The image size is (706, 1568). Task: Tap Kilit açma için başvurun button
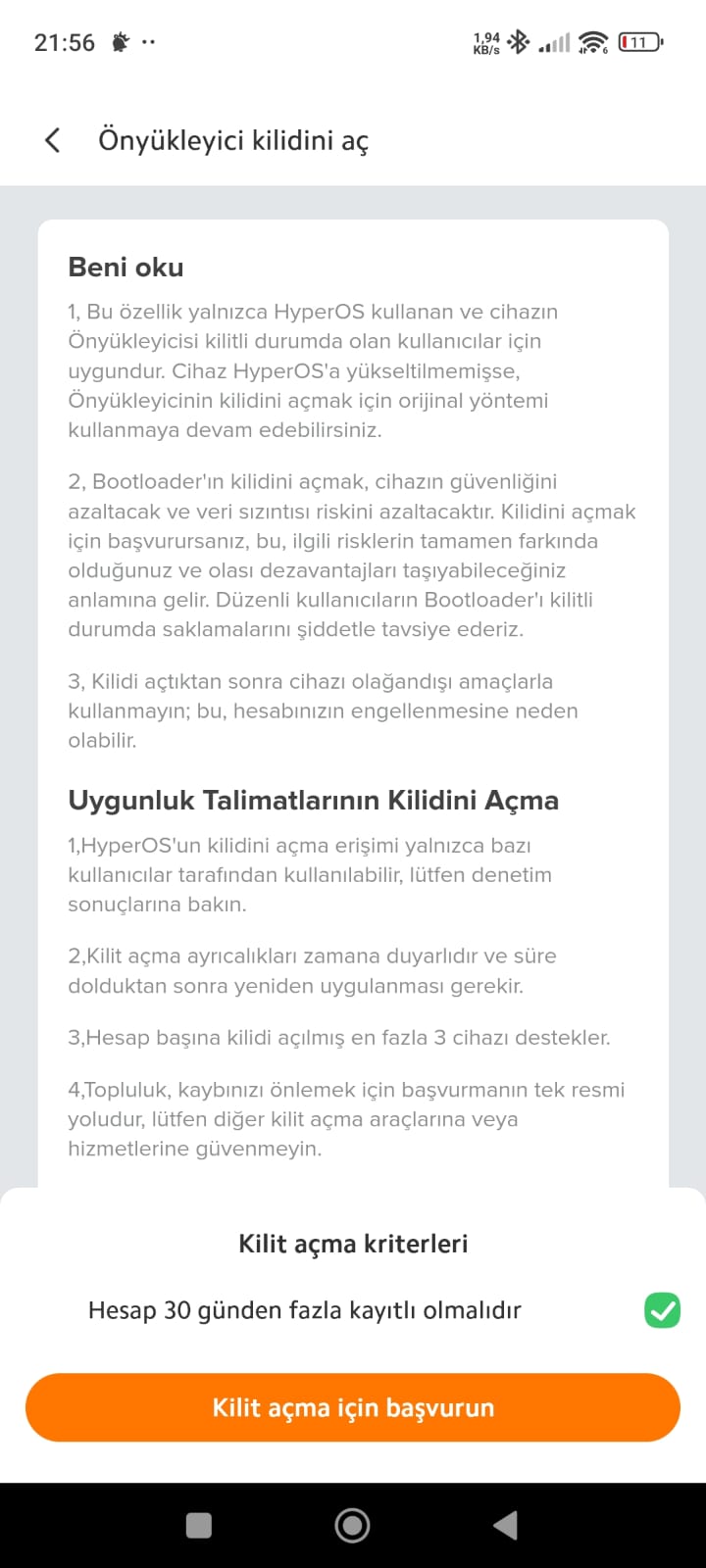point(353,1407)
